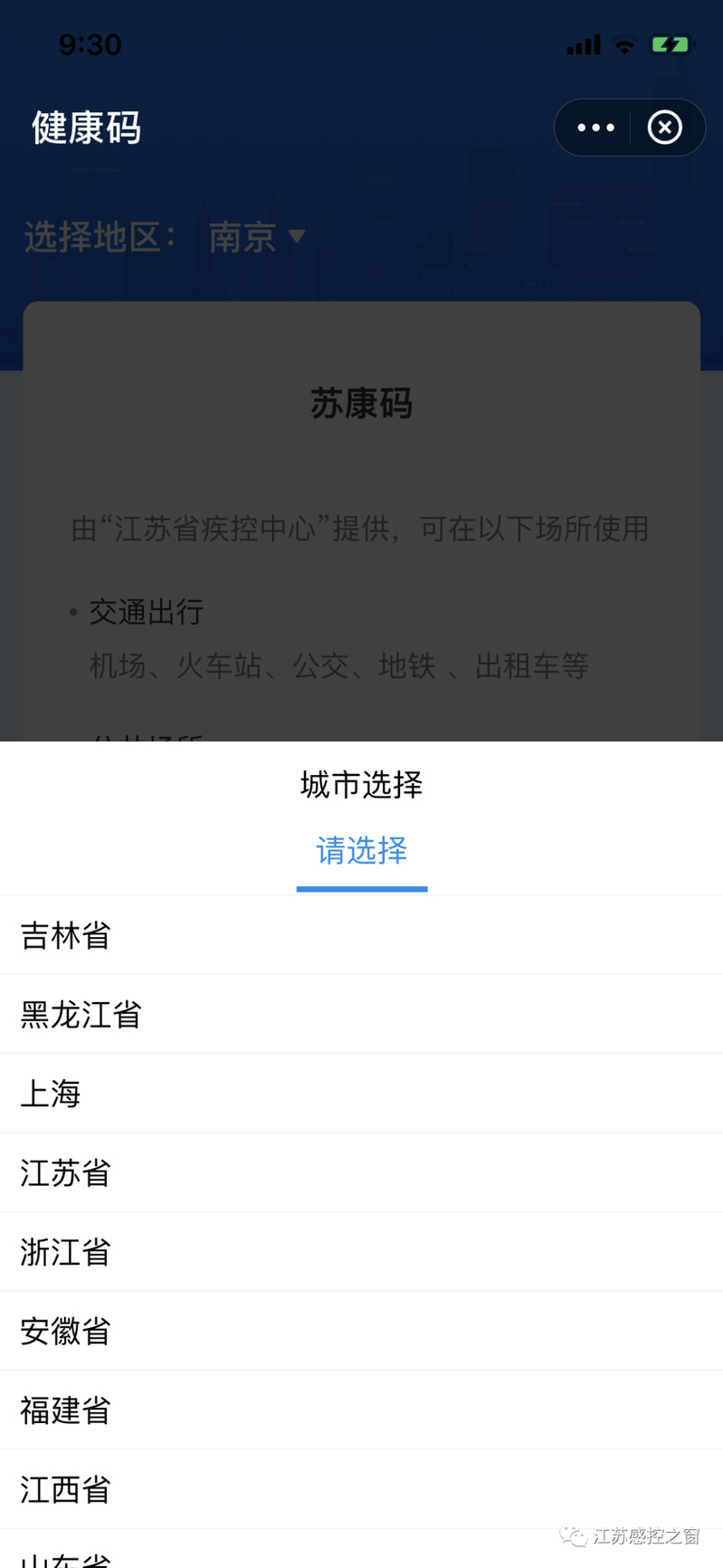723x1568 pixels.
Task: Open the mini program overflow menu
Action: [595, 128]
